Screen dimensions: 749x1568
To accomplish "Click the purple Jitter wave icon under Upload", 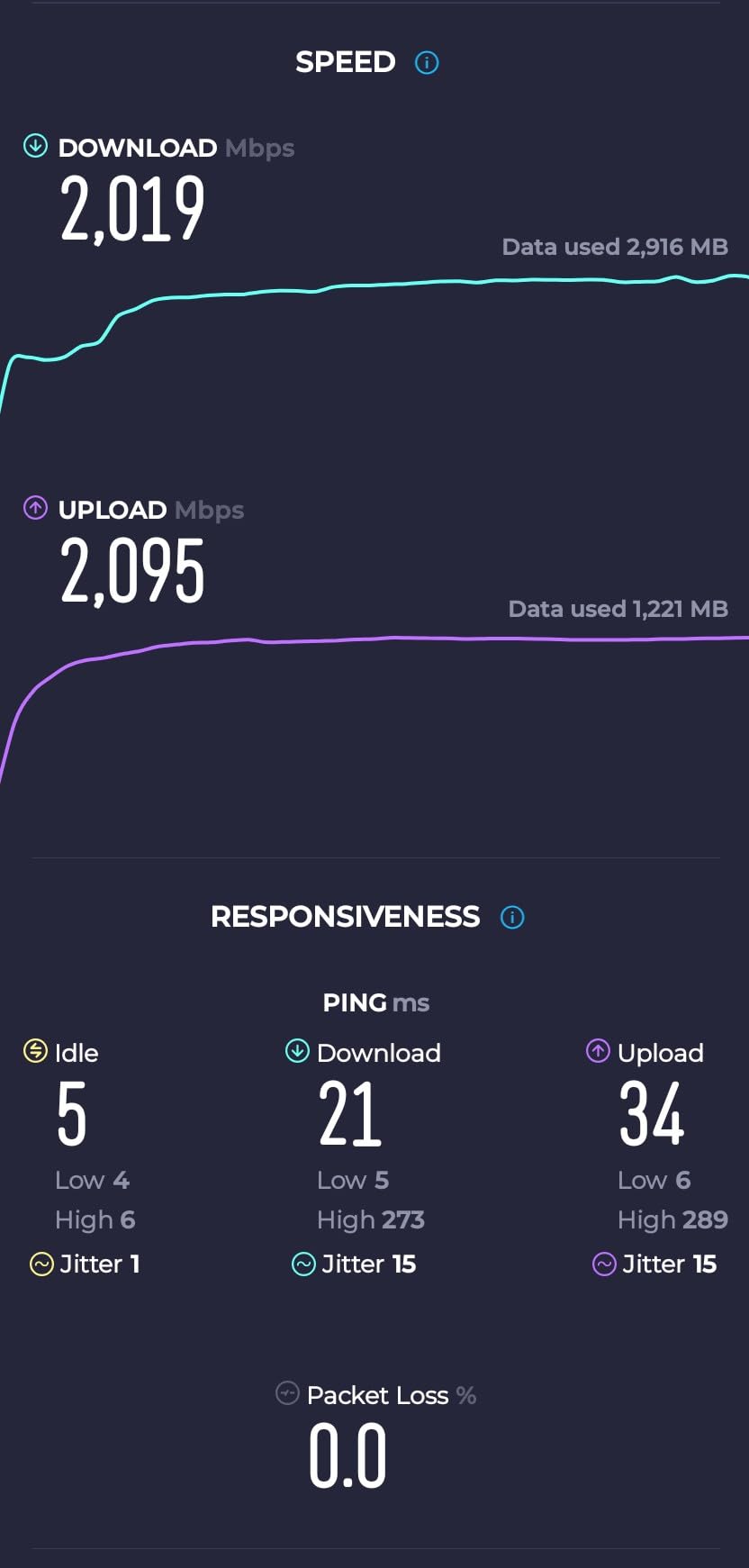I will tap(603, 1264).
